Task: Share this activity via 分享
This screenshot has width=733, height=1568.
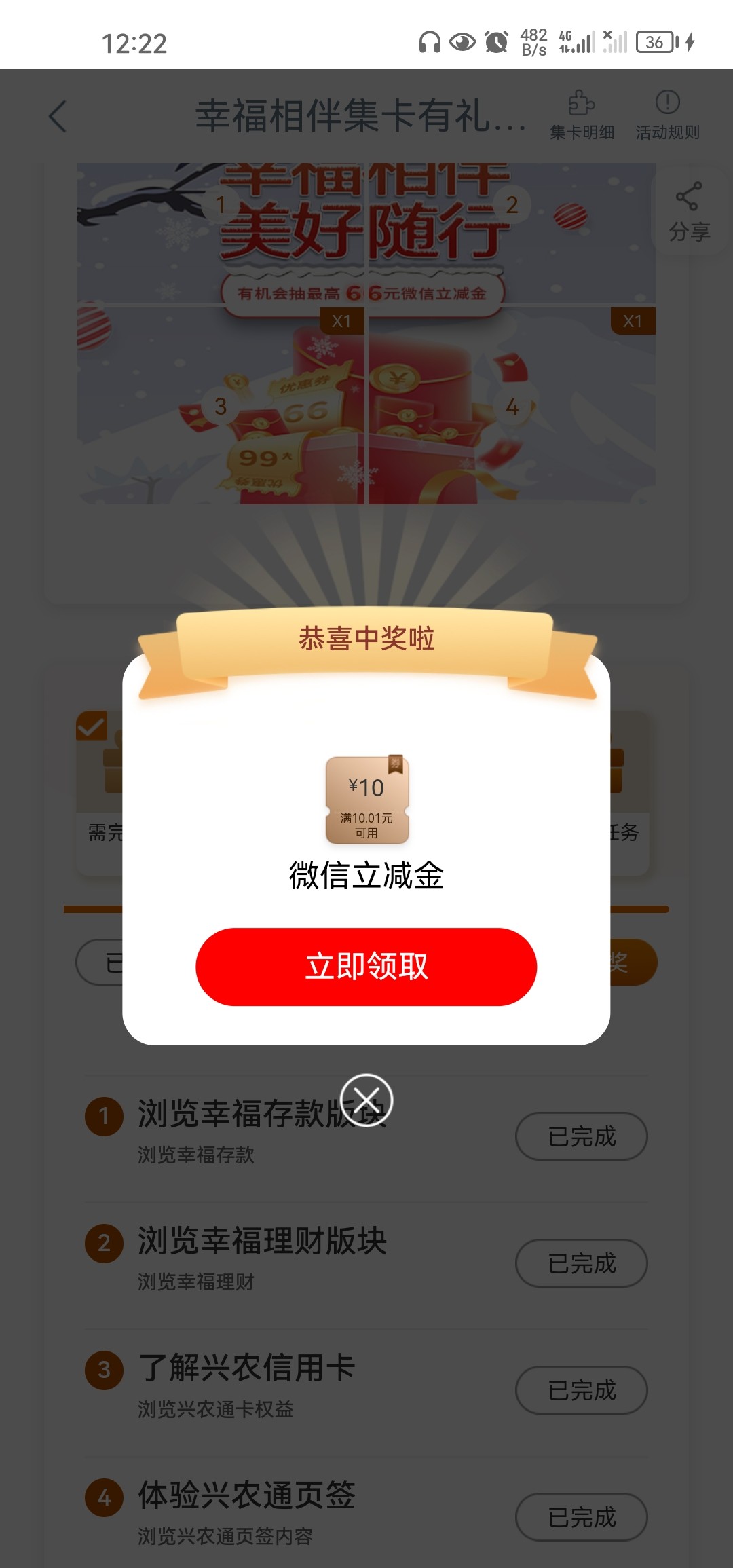Action: click(689, 211)
